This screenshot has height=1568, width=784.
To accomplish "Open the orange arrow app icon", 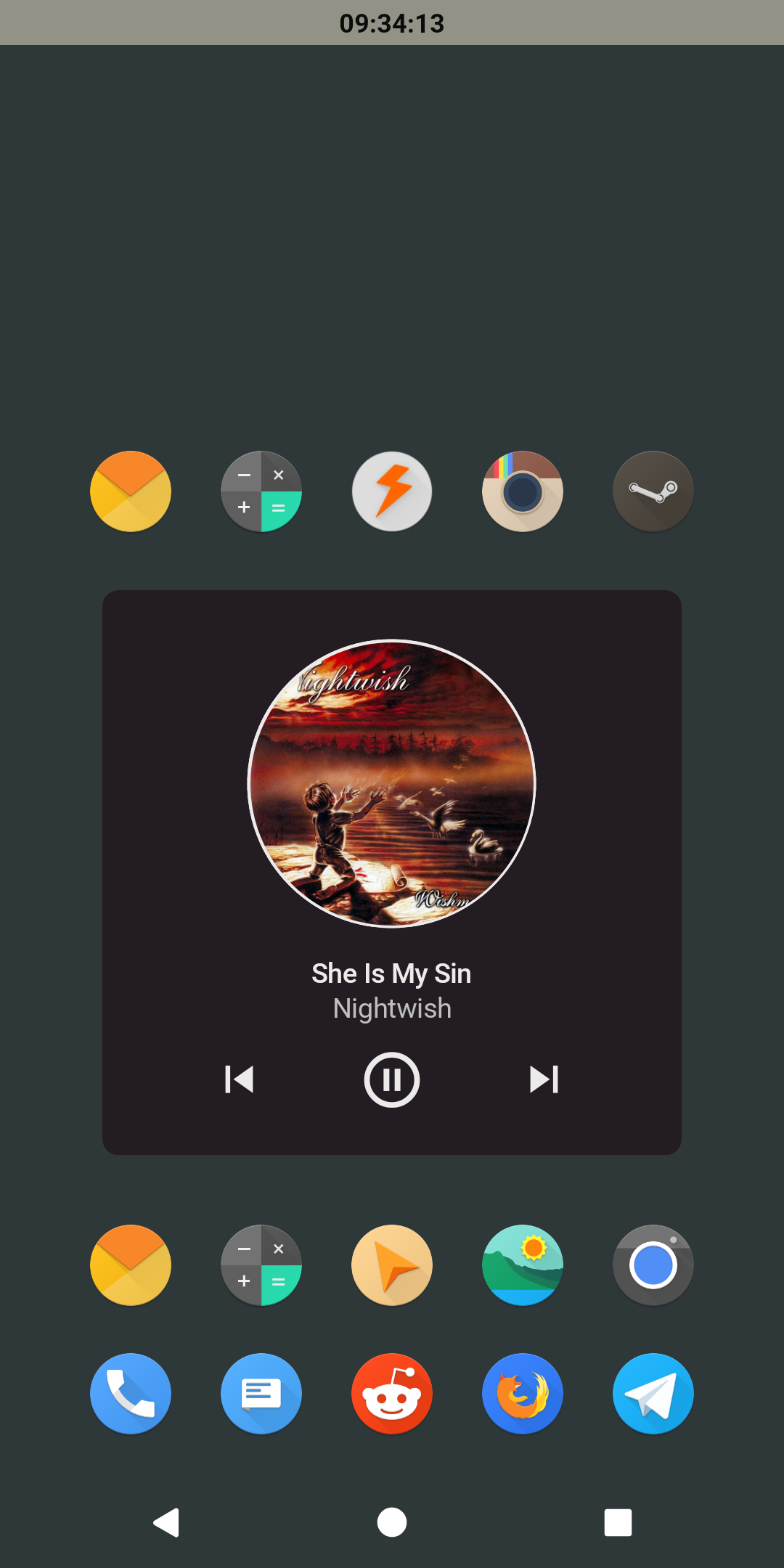I will (x=392, y=1265).
